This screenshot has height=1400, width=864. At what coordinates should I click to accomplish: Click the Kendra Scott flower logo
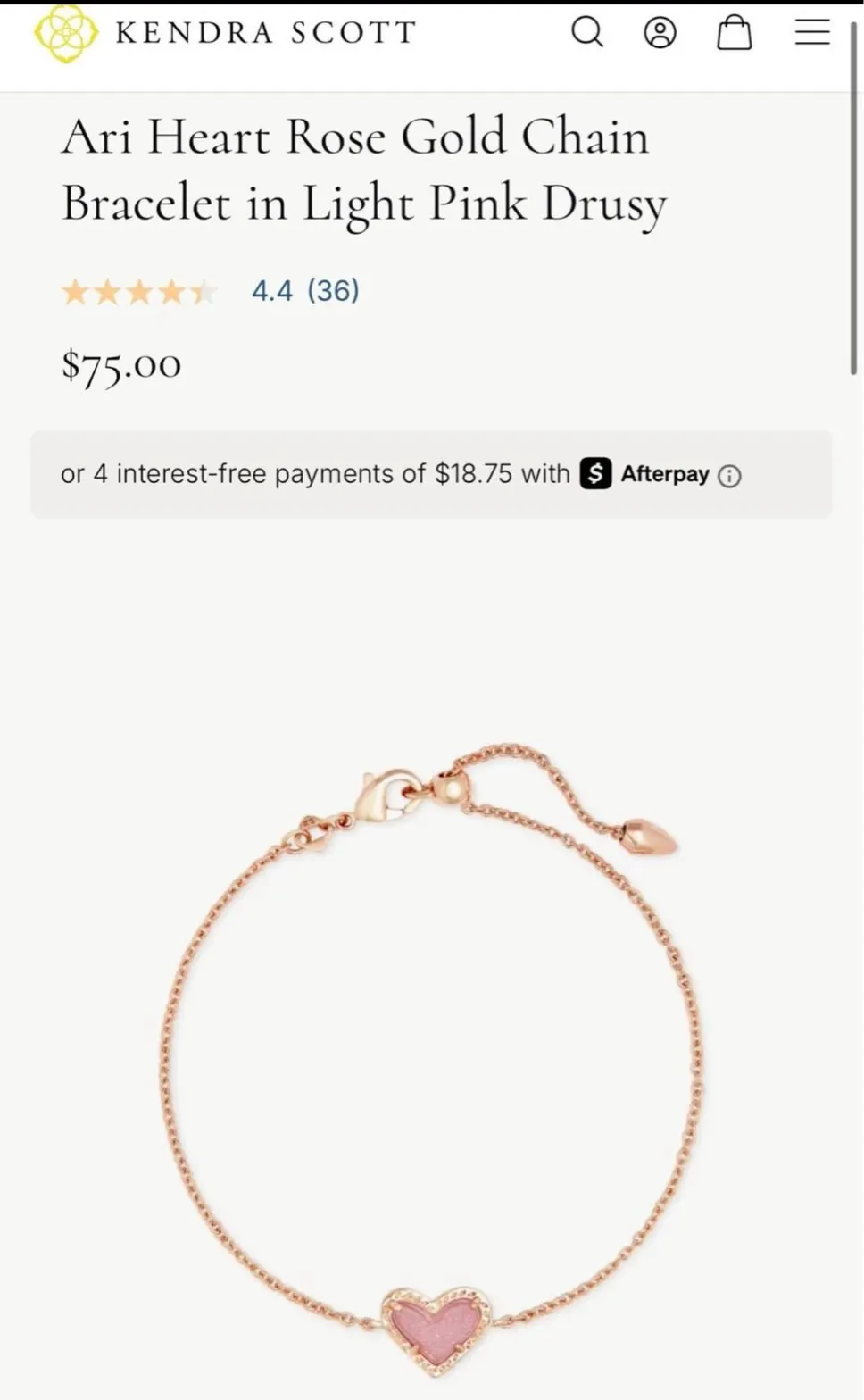[x=67, y=33]
